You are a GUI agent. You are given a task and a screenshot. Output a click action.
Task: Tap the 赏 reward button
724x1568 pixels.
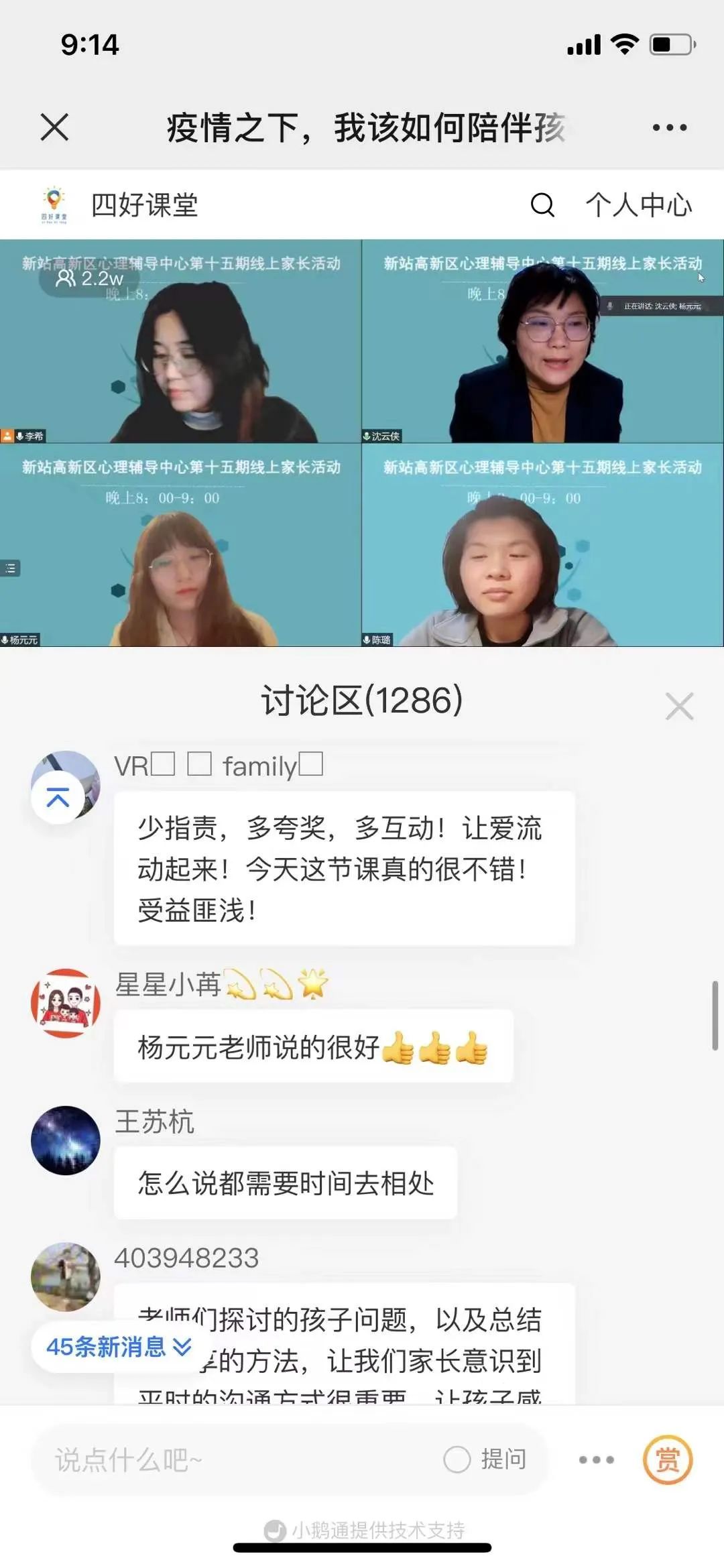pos(667,1459)
